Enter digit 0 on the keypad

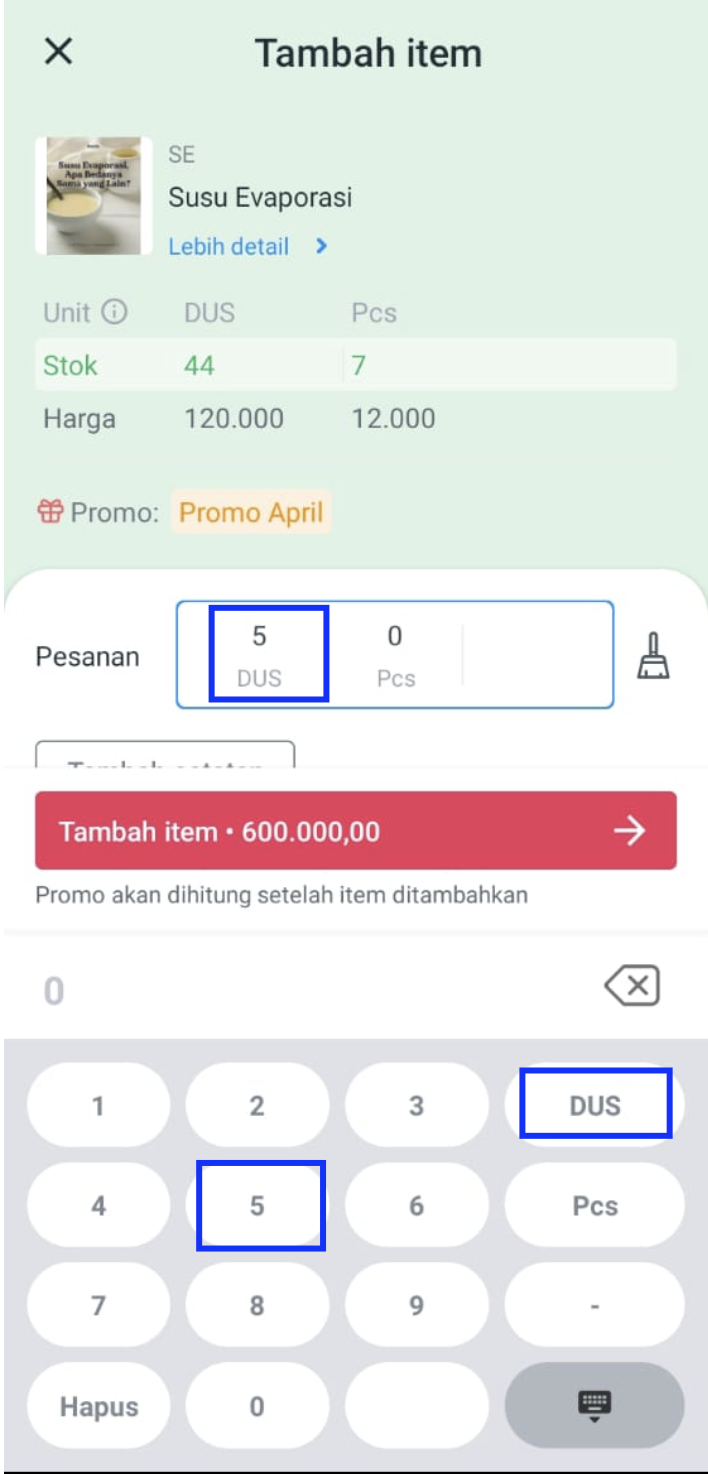[x=257, y=1406]
